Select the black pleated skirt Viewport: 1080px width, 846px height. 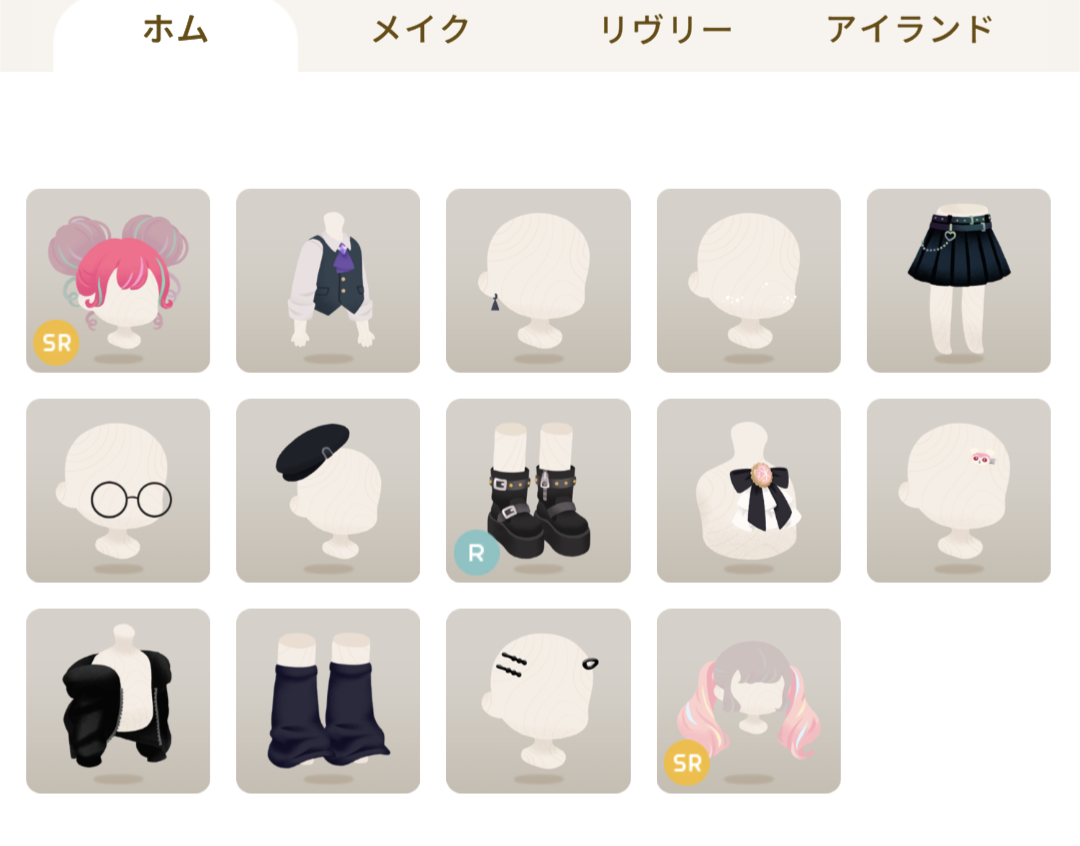(958, 280)
